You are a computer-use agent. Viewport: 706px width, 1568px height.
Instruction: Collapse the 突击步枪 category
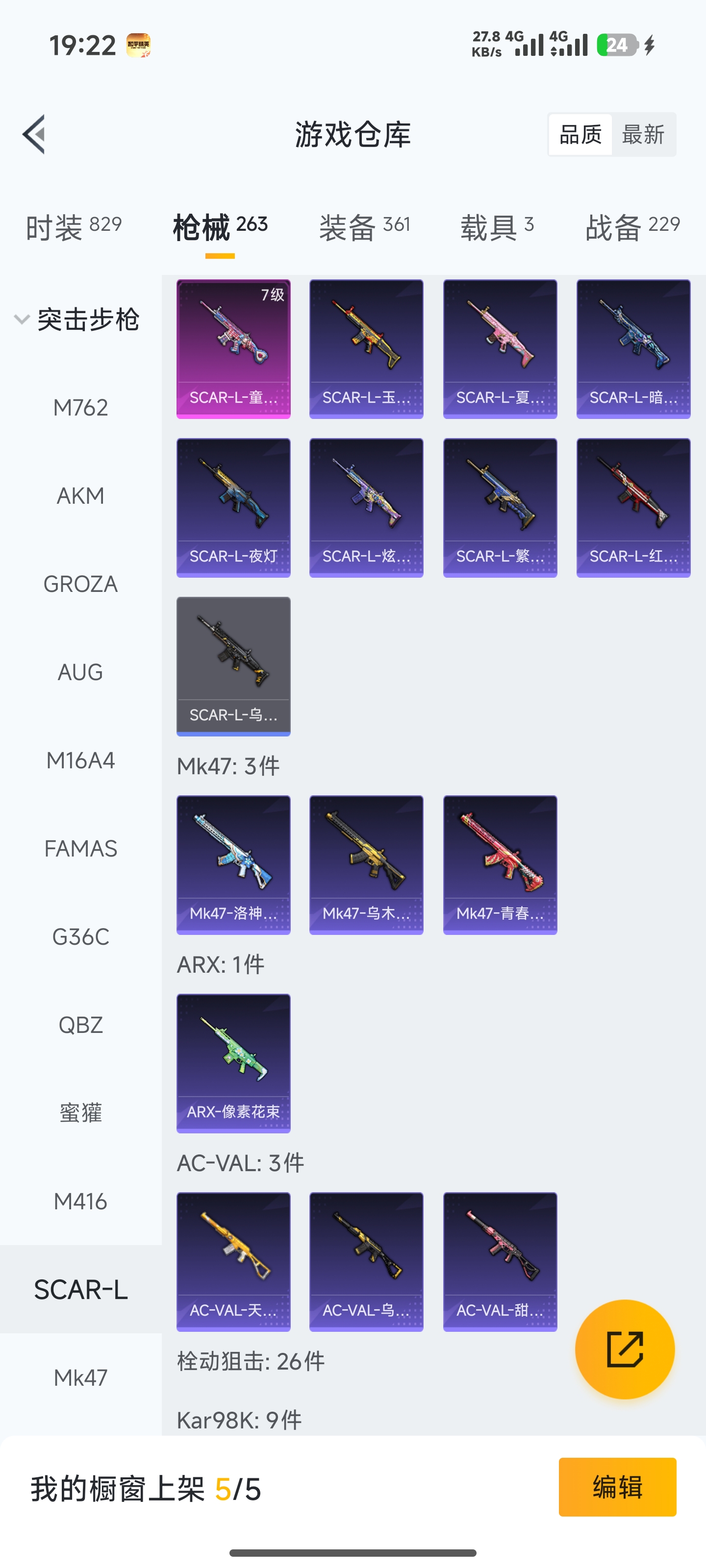click(78, 319)
